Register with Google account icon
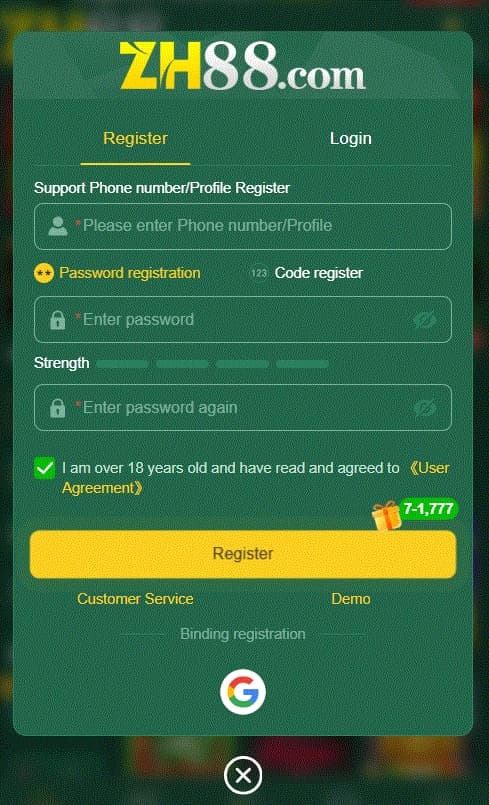This screenshot has width=489, height=805. point(243,692)
